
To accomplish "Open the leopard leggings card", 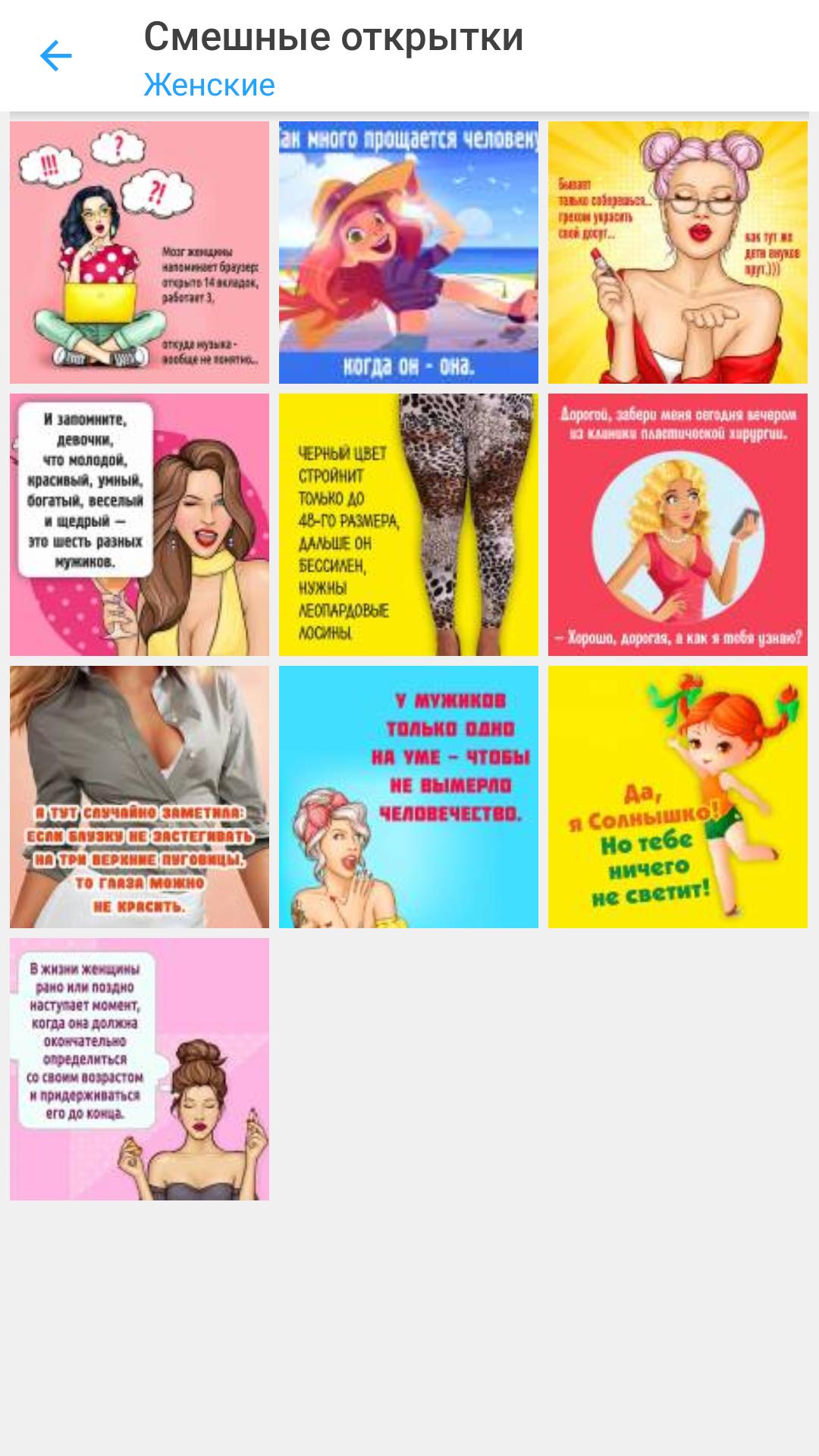I will (x=409, y=525).
